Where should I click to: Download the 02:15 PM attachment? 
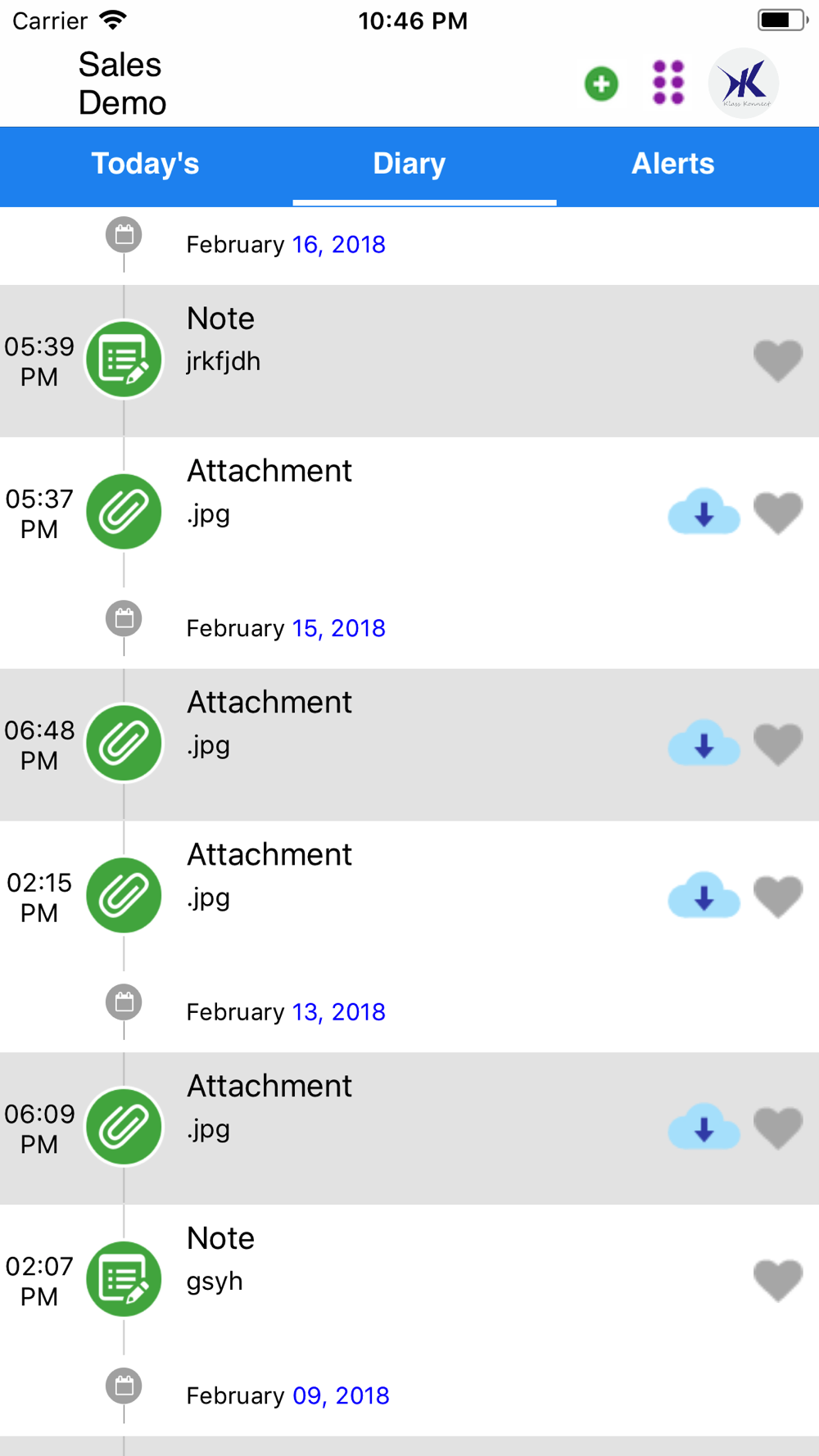coord(704,897)
